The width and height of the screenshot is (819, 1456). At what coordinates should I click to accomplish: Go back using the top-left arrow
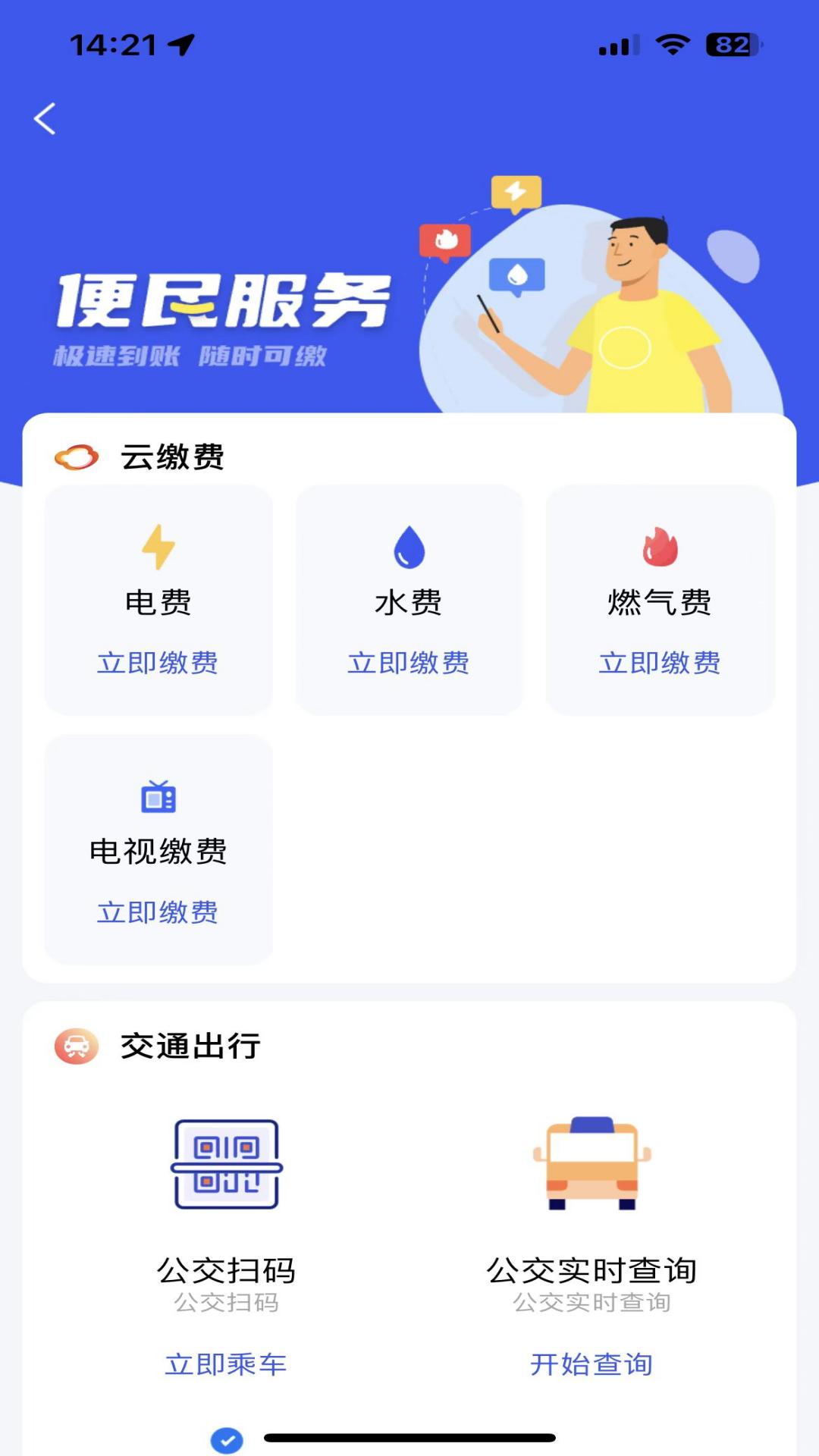pos(45,119)
